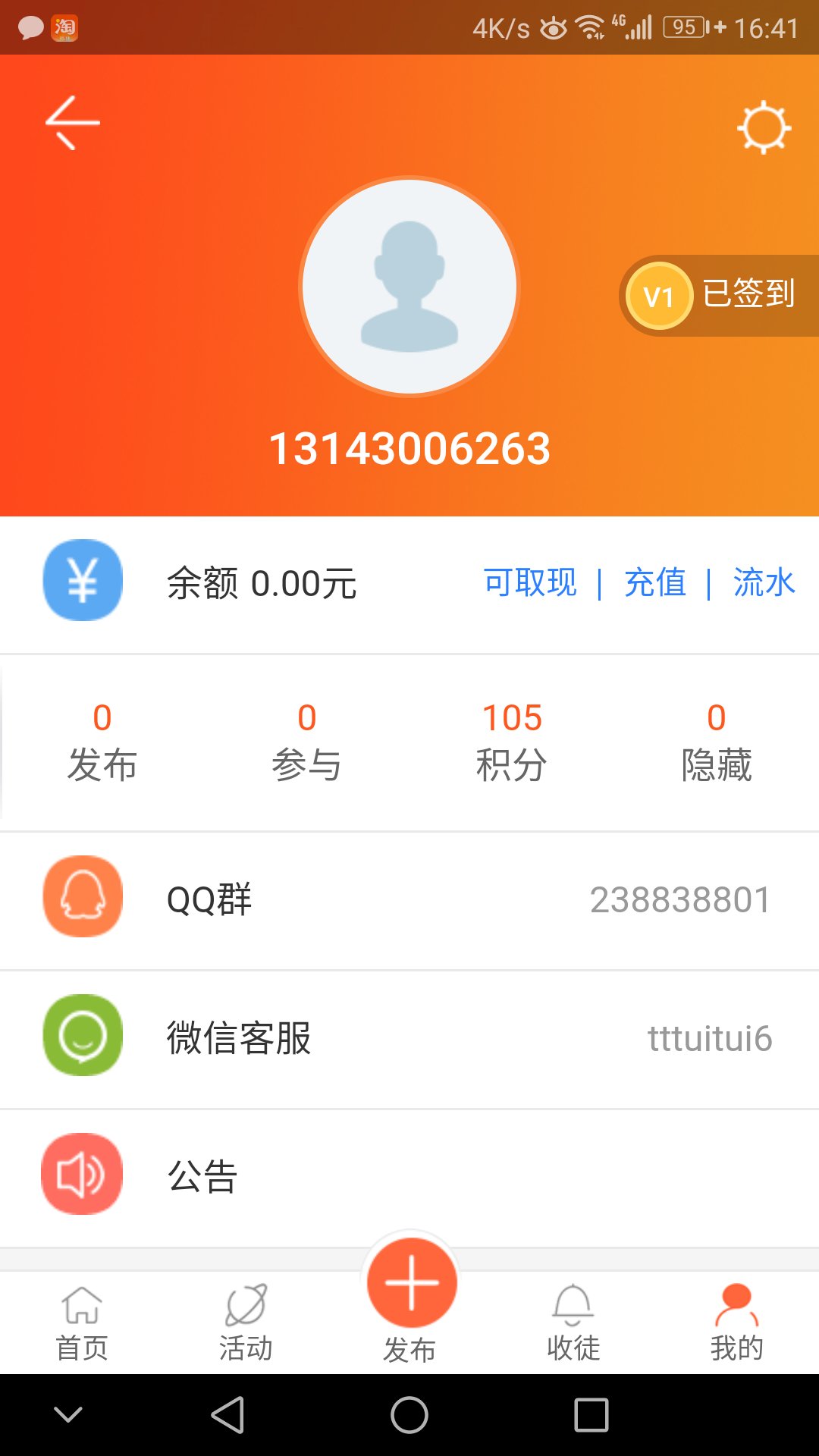Image resolution: width=819 pixels, height=1456 pixels.
Task: Tap the profile avatar picture
Action: click(409, 287)
